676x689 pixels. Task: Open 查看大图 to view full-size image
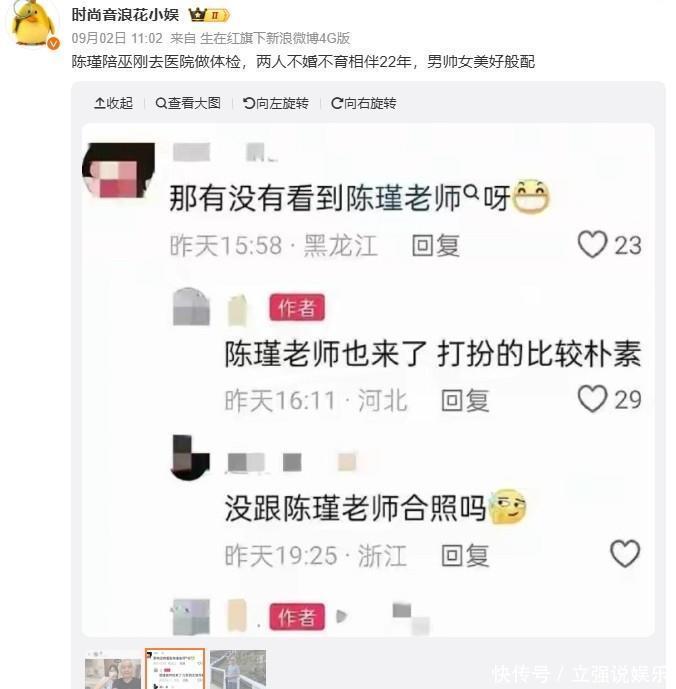tap(188, 103)
